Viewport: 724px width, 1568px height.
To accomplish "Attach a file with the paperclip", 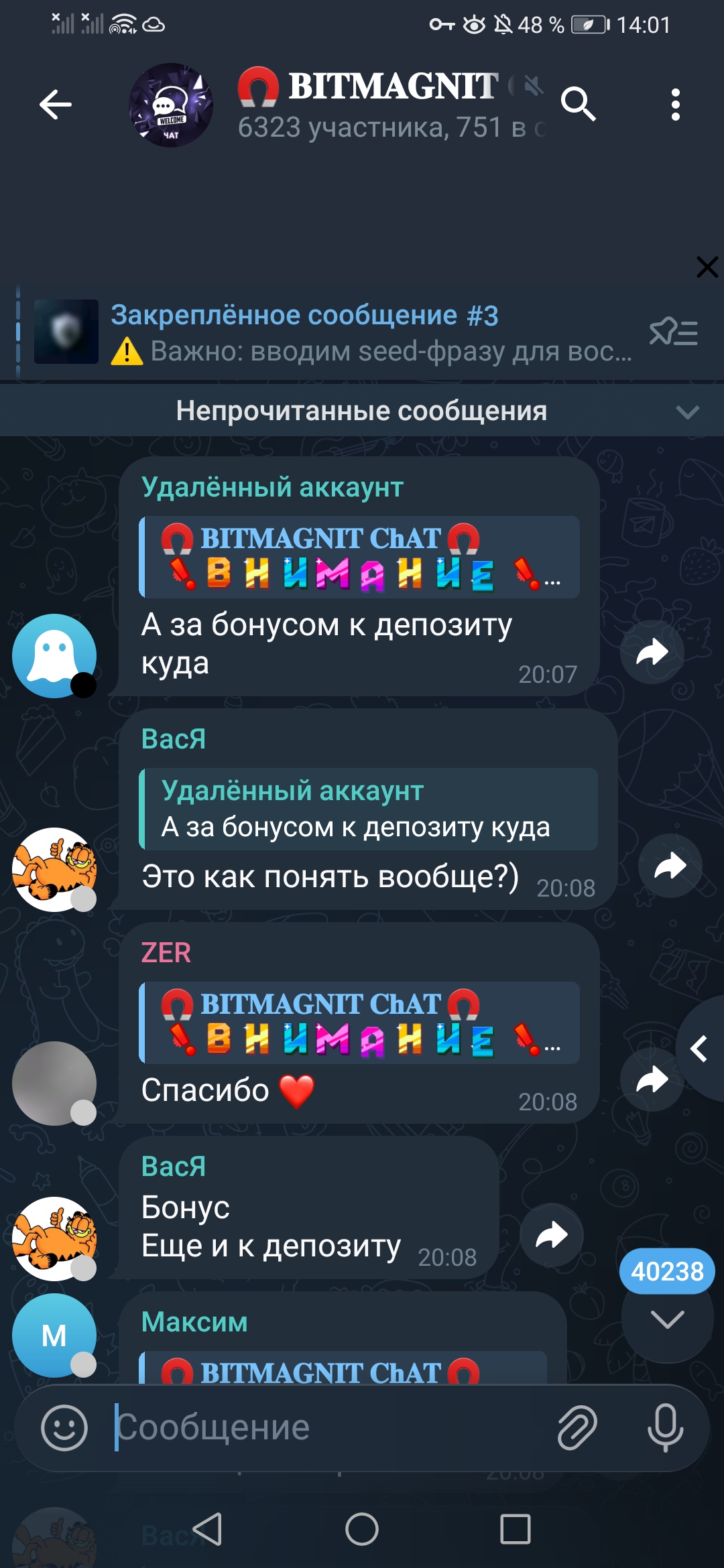I will point(577,1428).
